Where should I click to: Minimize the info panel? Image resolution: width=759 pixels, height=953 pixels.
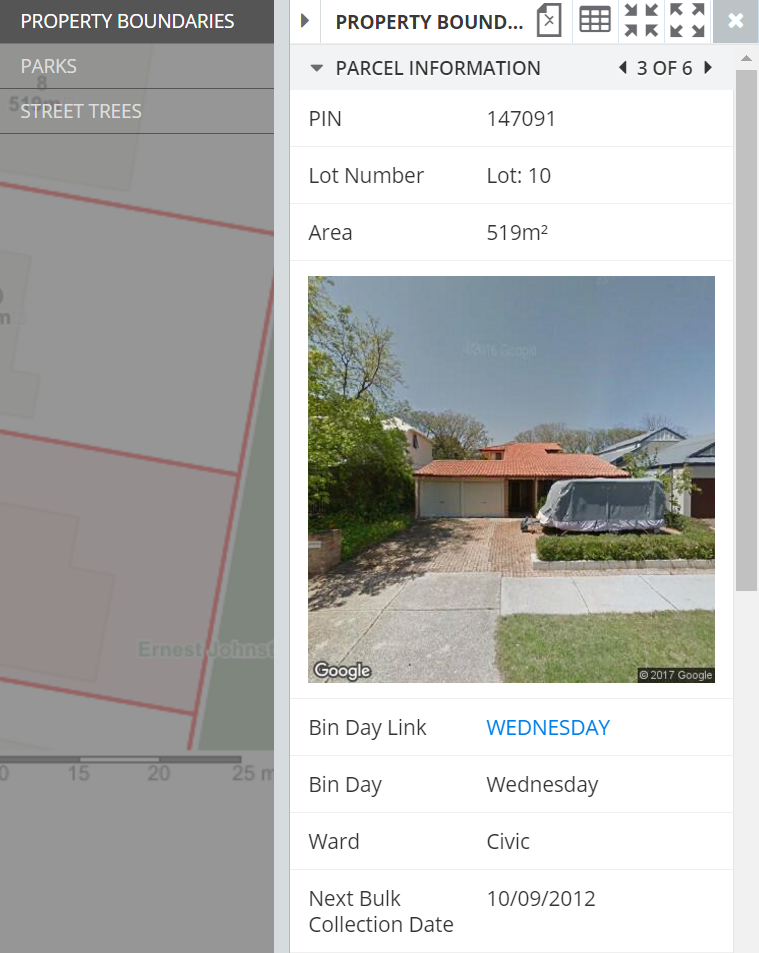tap(640, 21)
